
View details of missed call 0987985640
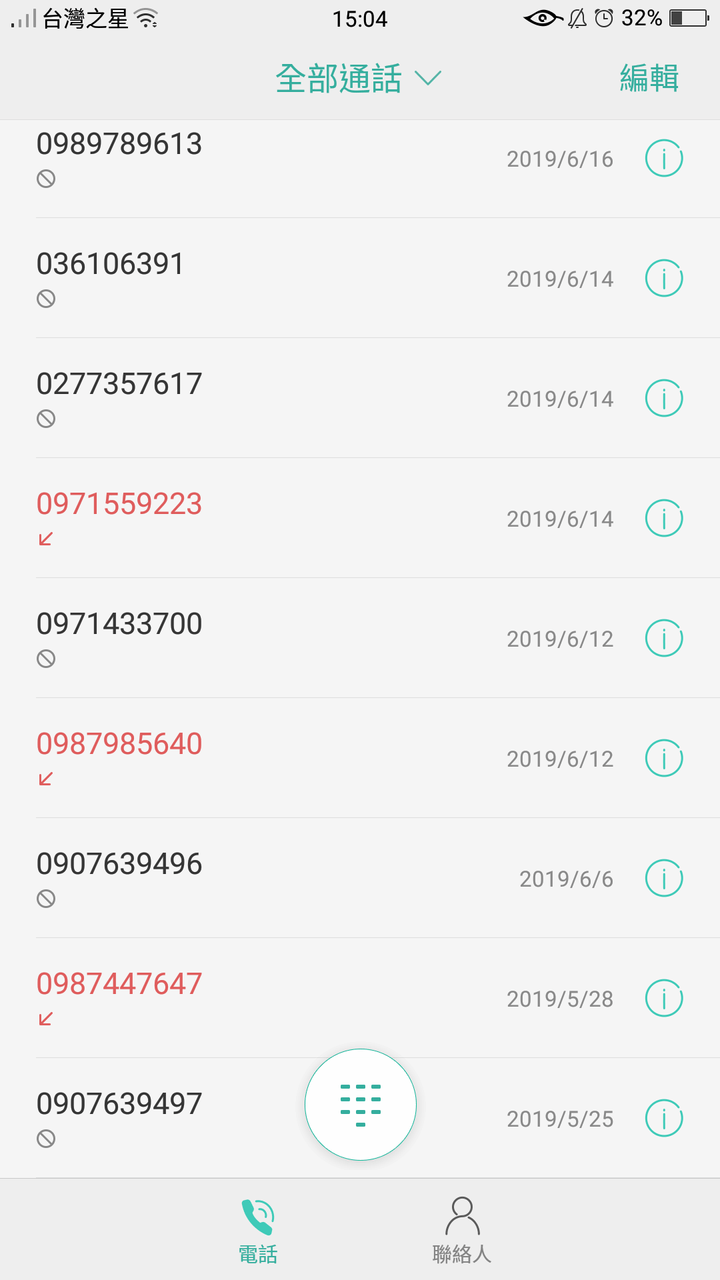tap(664, 759)
